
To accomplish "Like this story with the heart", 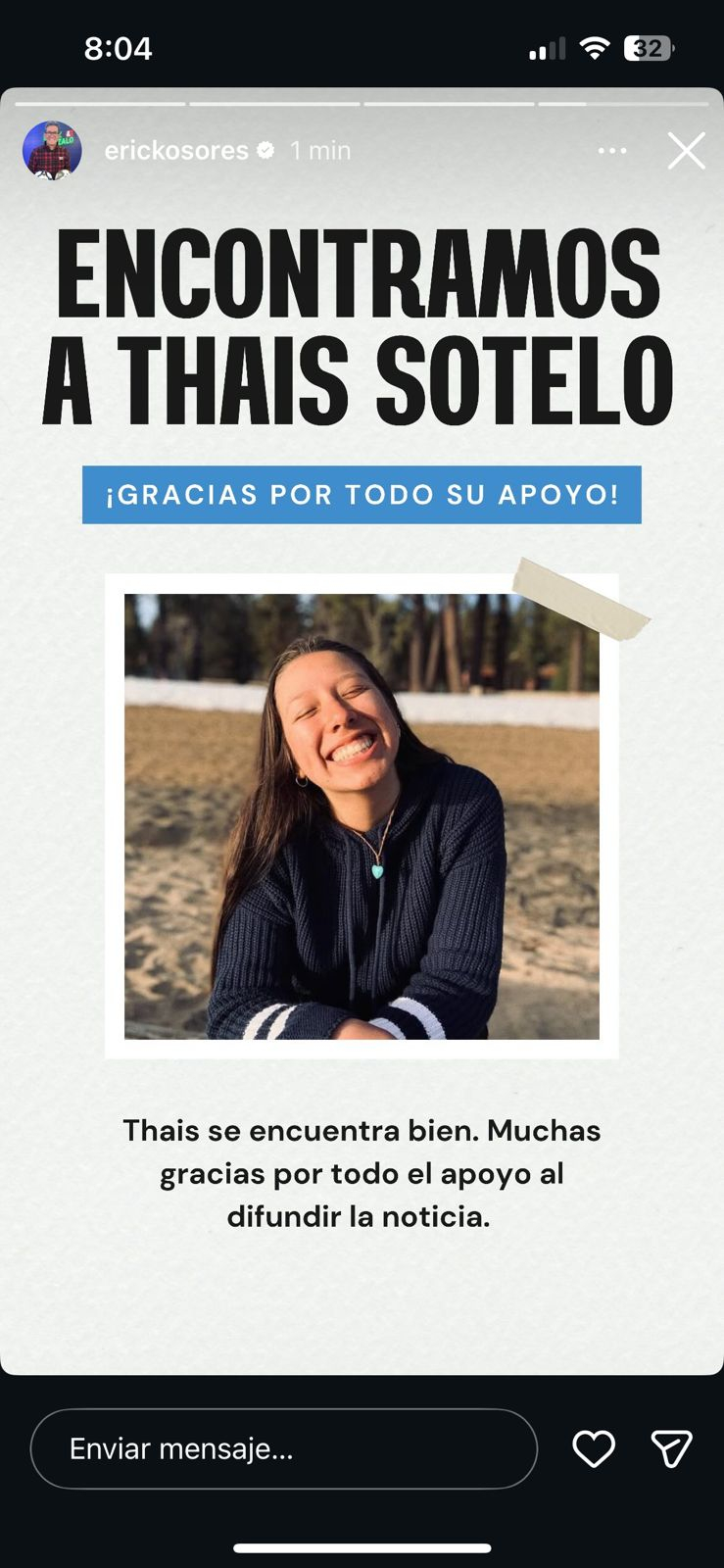I will click(594, 1448).
